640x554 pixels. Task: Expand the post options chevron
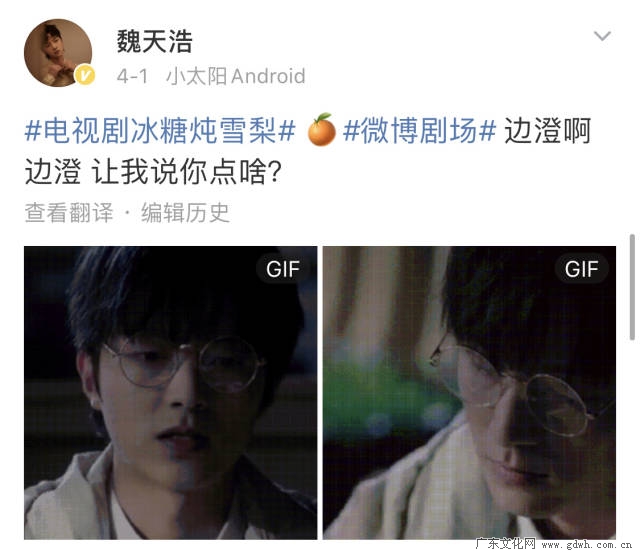(x=602, y=37)
